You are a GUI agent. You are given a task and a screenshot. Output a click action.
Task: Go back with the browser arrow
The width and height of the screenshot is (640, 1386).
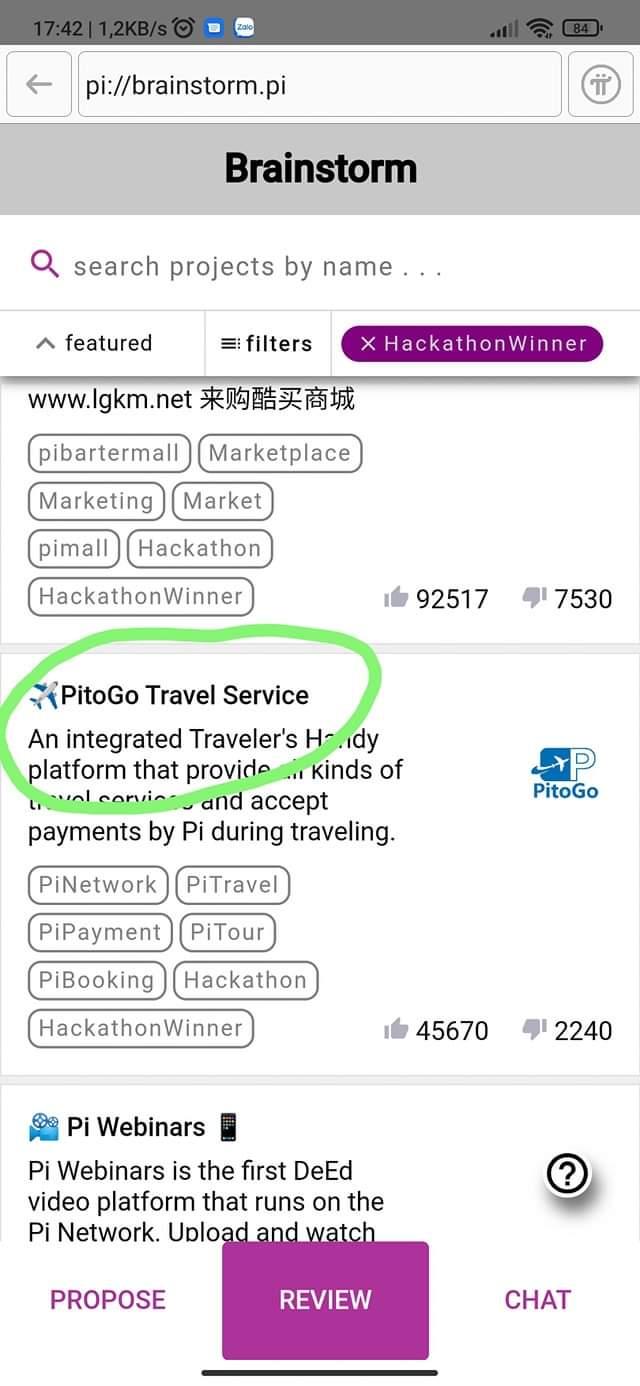tap(39, 85)
